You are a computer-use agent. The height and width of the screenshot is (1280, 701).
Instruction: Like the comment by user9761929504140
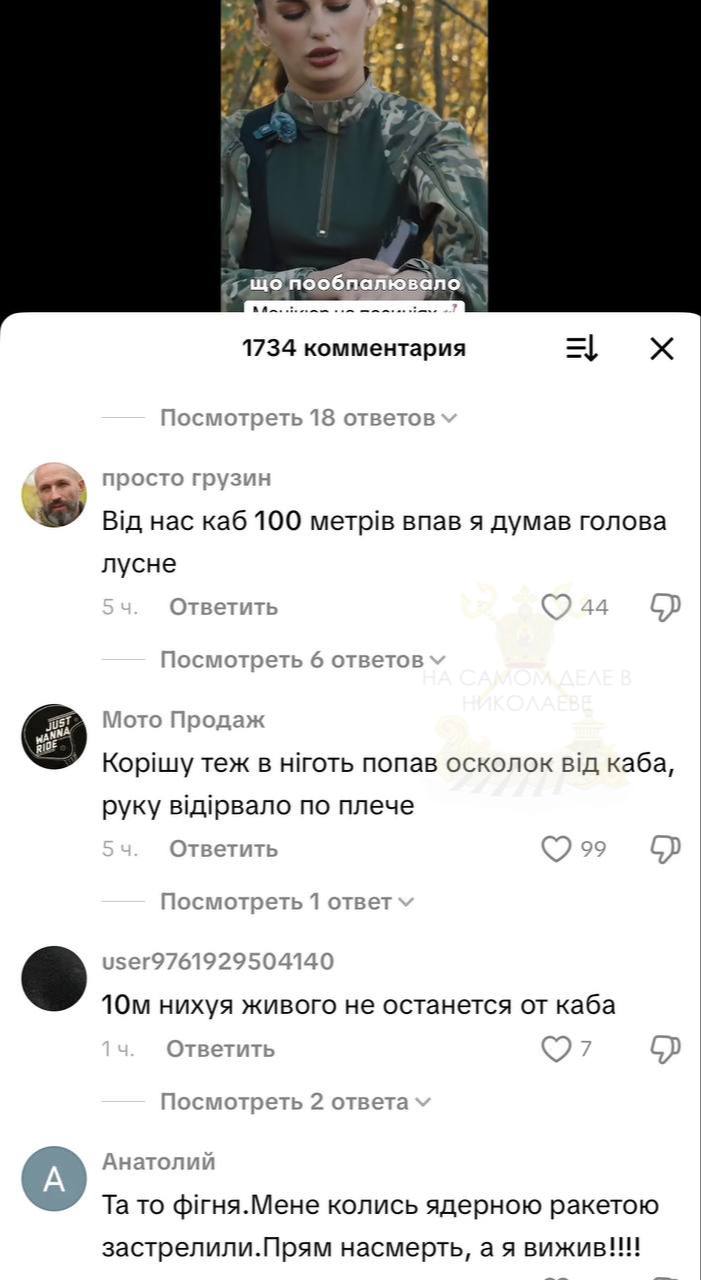(555, 1049)
